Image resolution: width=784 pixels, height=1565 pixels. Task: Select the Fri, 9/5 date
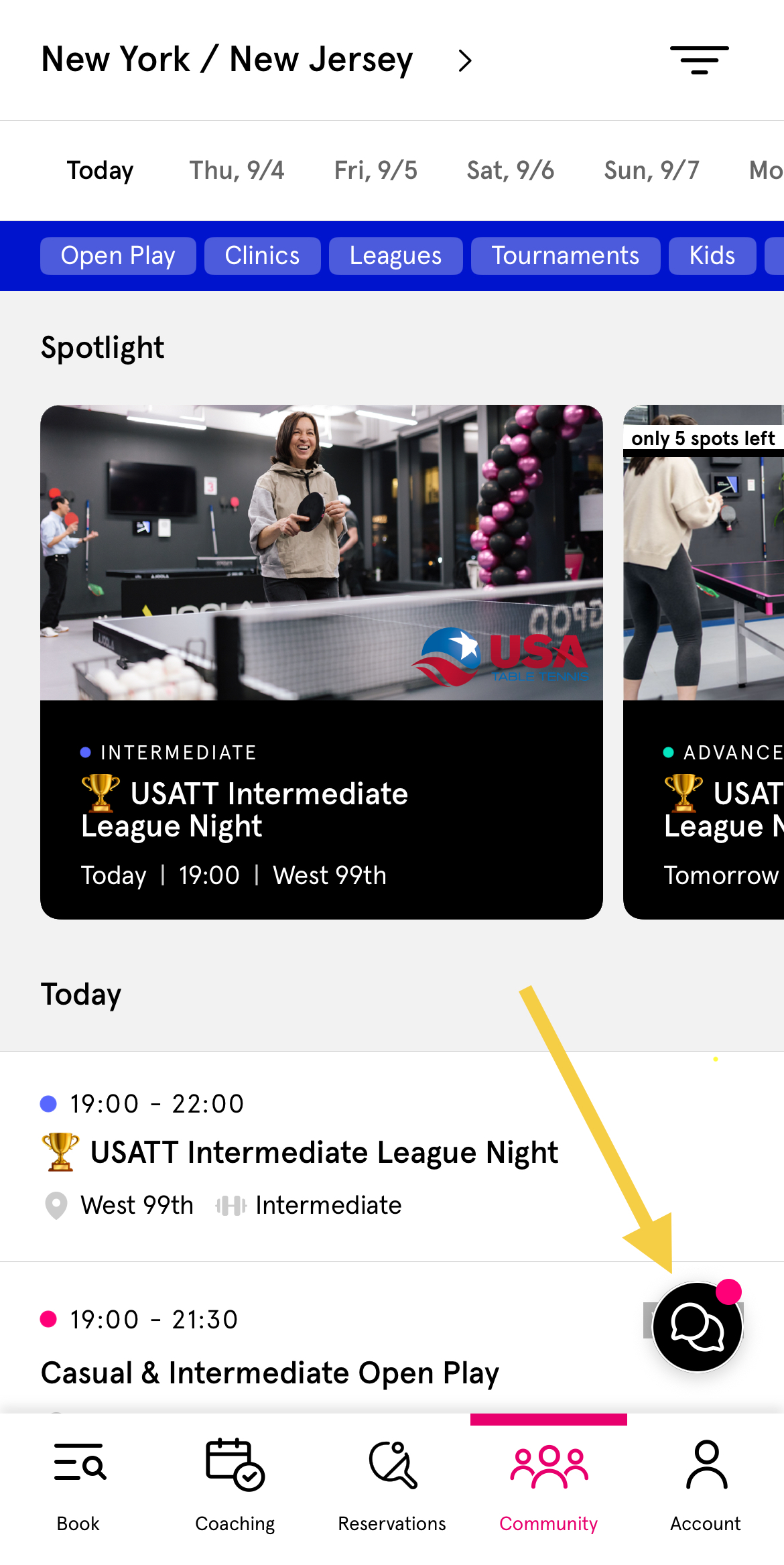click(x=375, y=171)
